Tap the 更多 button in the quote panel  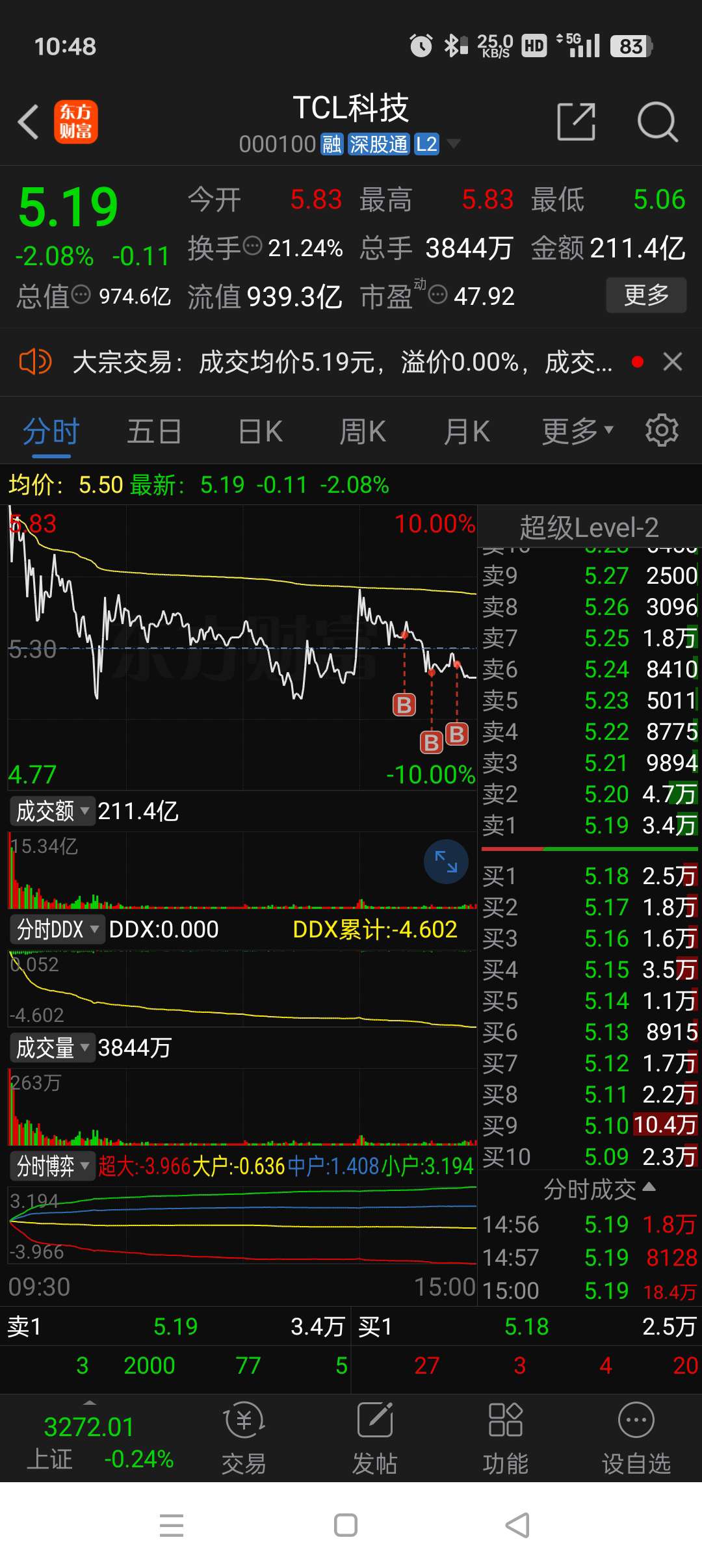[646, 294]
